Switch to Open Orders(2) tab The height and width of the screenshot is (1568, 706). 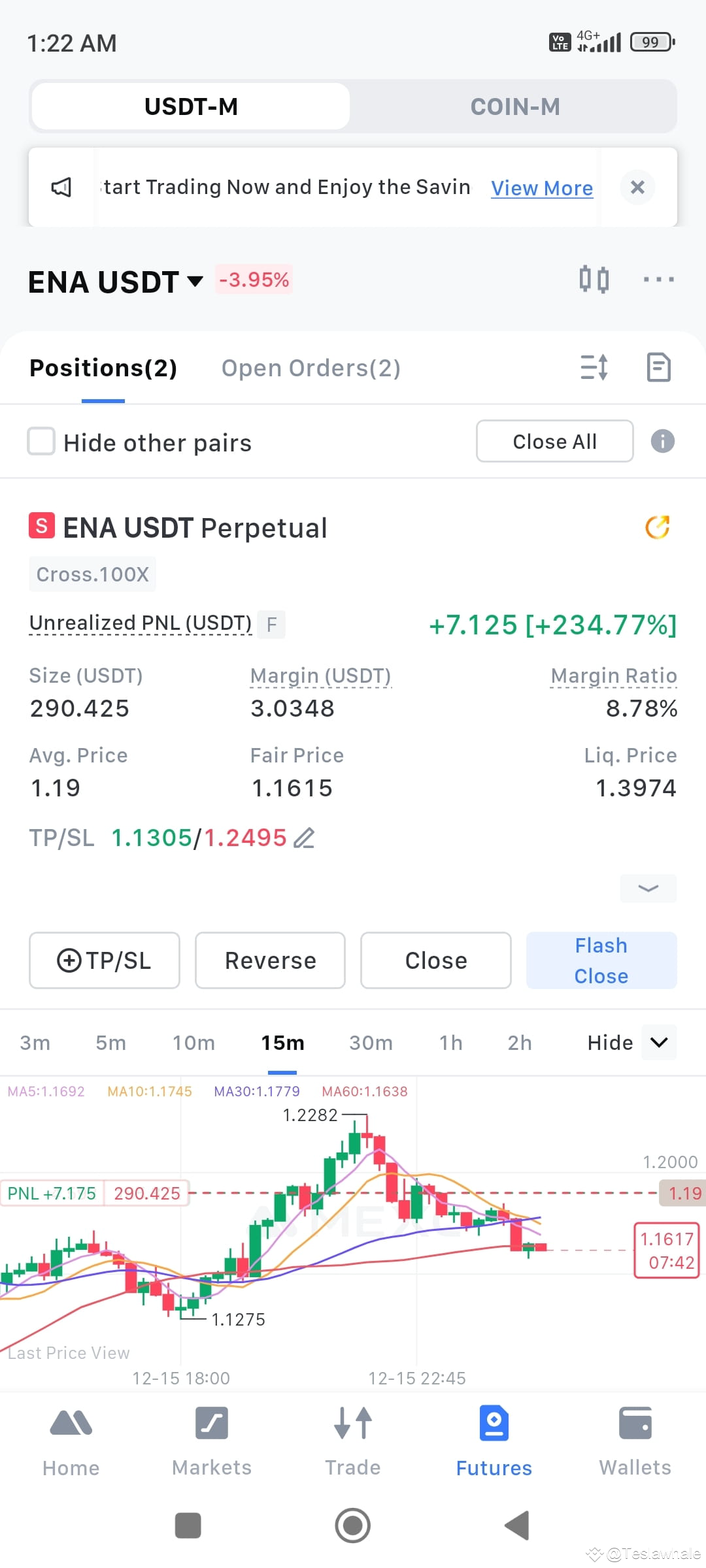[x=311, y=368]
